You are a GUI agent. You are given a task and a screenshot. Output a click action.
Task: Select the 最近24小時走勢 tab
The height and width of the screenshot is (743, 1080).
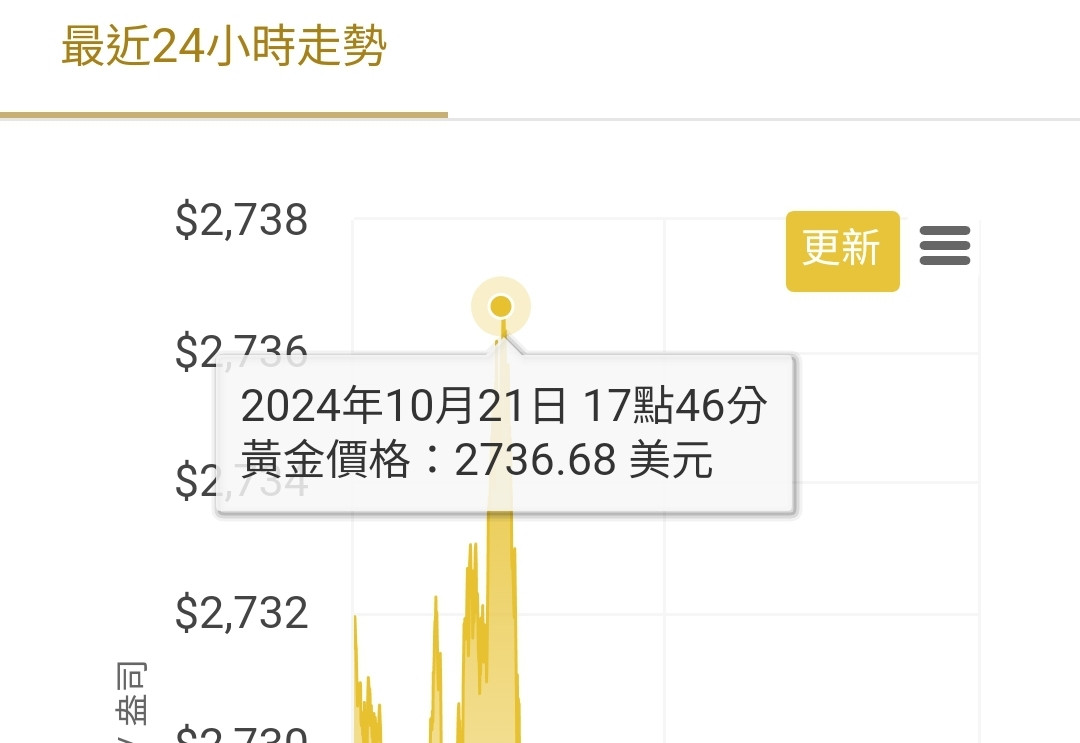(224, 48)
